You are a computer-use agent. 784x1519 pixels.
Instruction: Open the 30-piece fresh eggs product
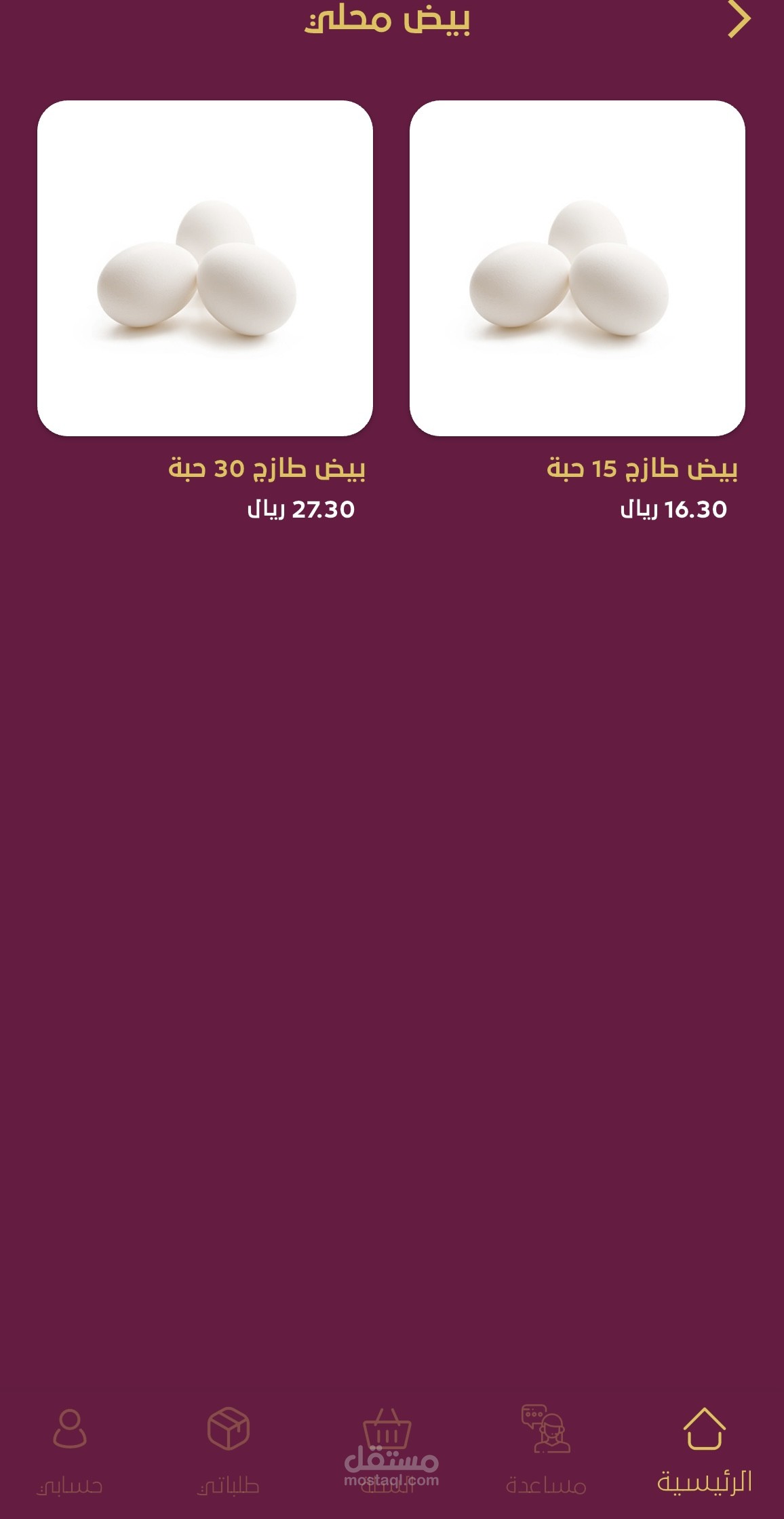[205, 269]
